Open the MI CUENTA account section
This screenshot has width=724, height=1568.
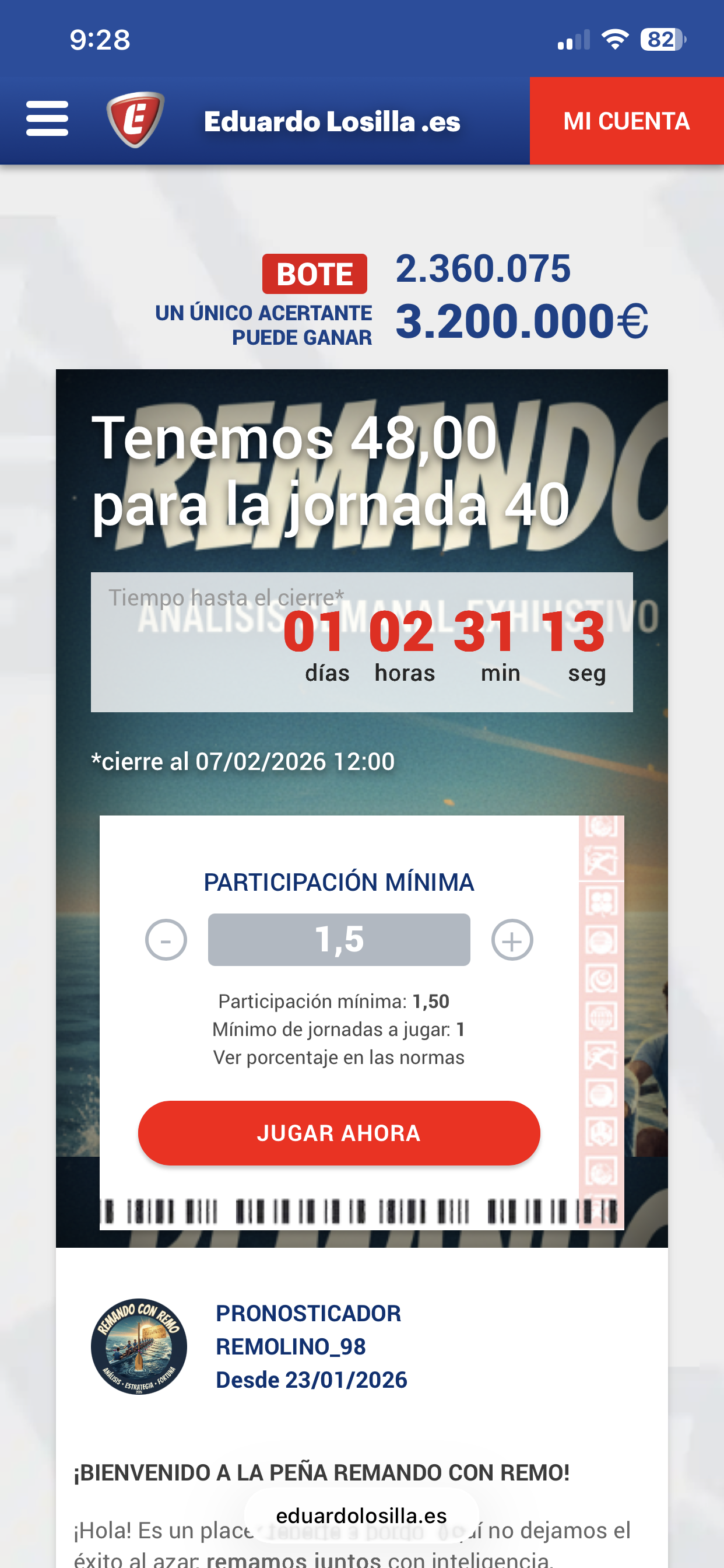626,121
